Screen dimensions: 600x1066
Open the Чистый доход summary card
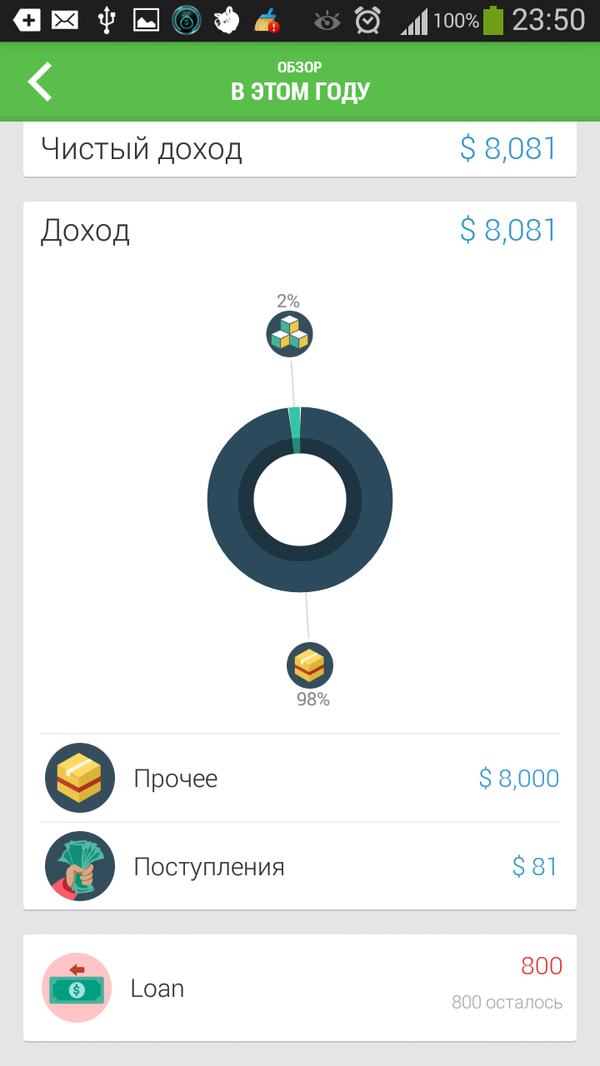click(x=300, y=150)
